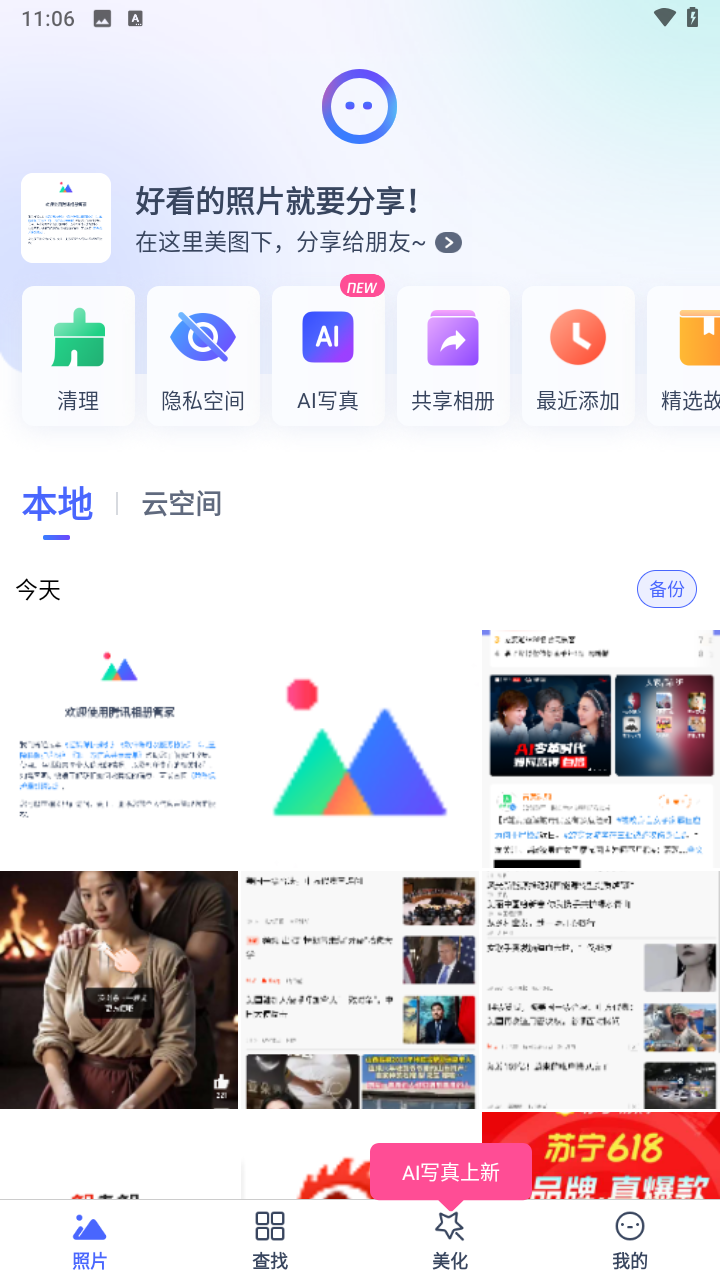Image resolution: width=720 pixels, height=1280 pixels.
Task: Open 共享相册 shared albums
Action: coord(453,355)
